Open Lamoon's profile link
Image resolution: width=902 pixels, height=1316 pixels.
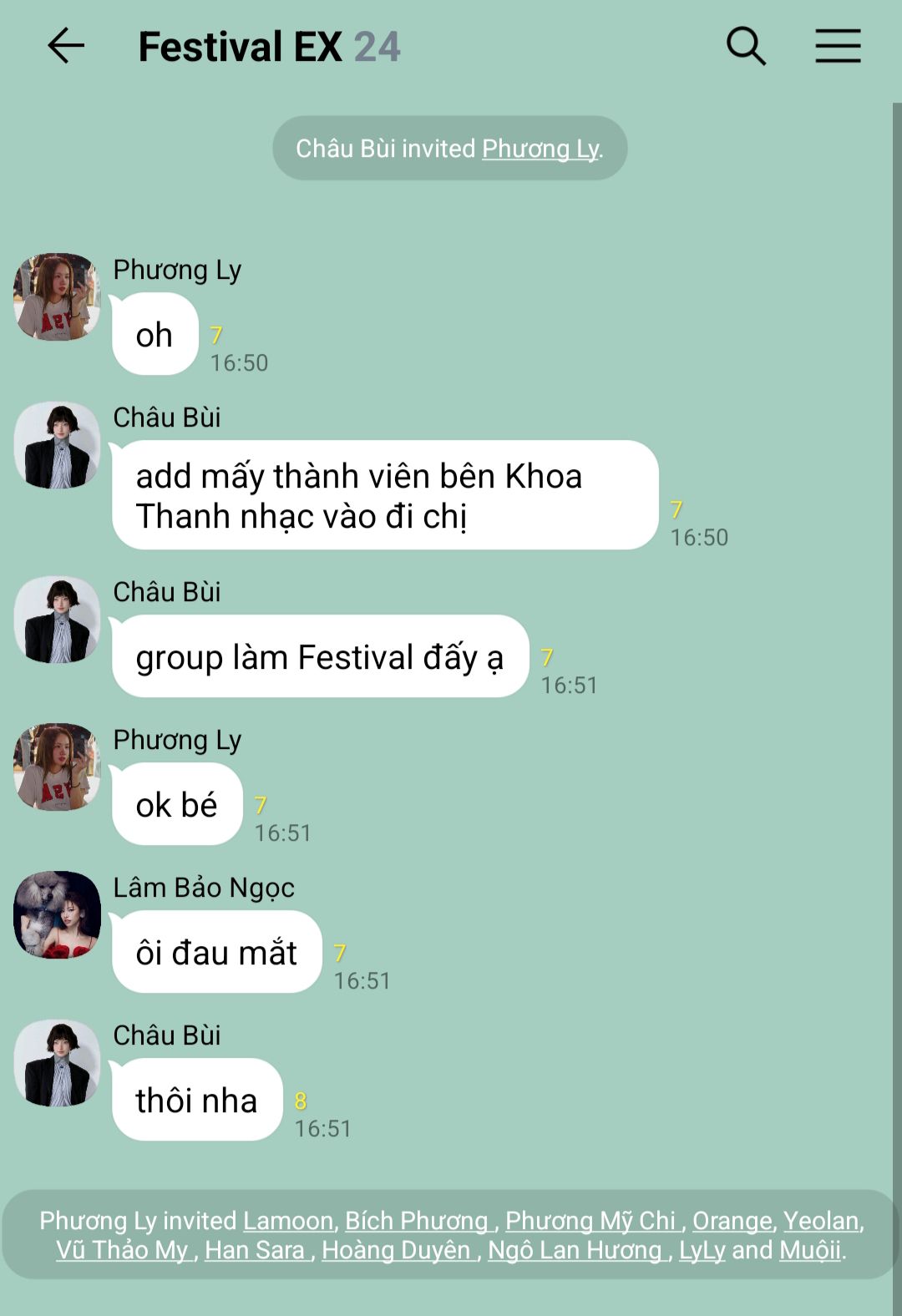288,1221
